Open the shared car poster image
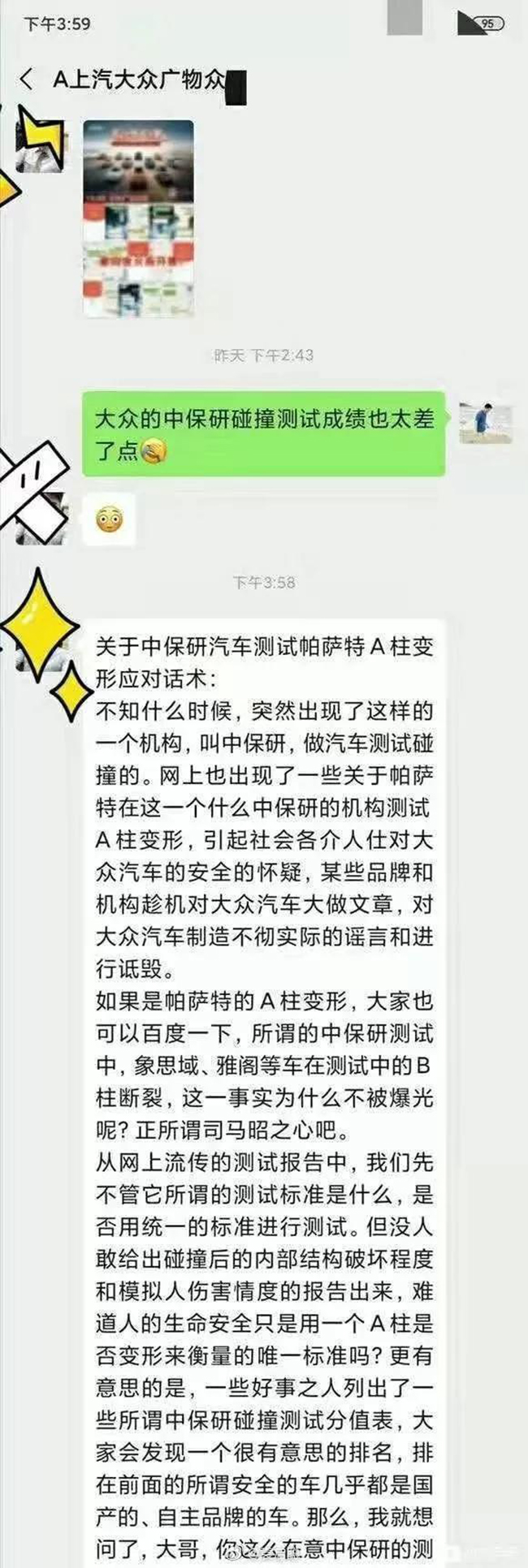The height and width of the screenshot is (1568, 528). point(139,218)
